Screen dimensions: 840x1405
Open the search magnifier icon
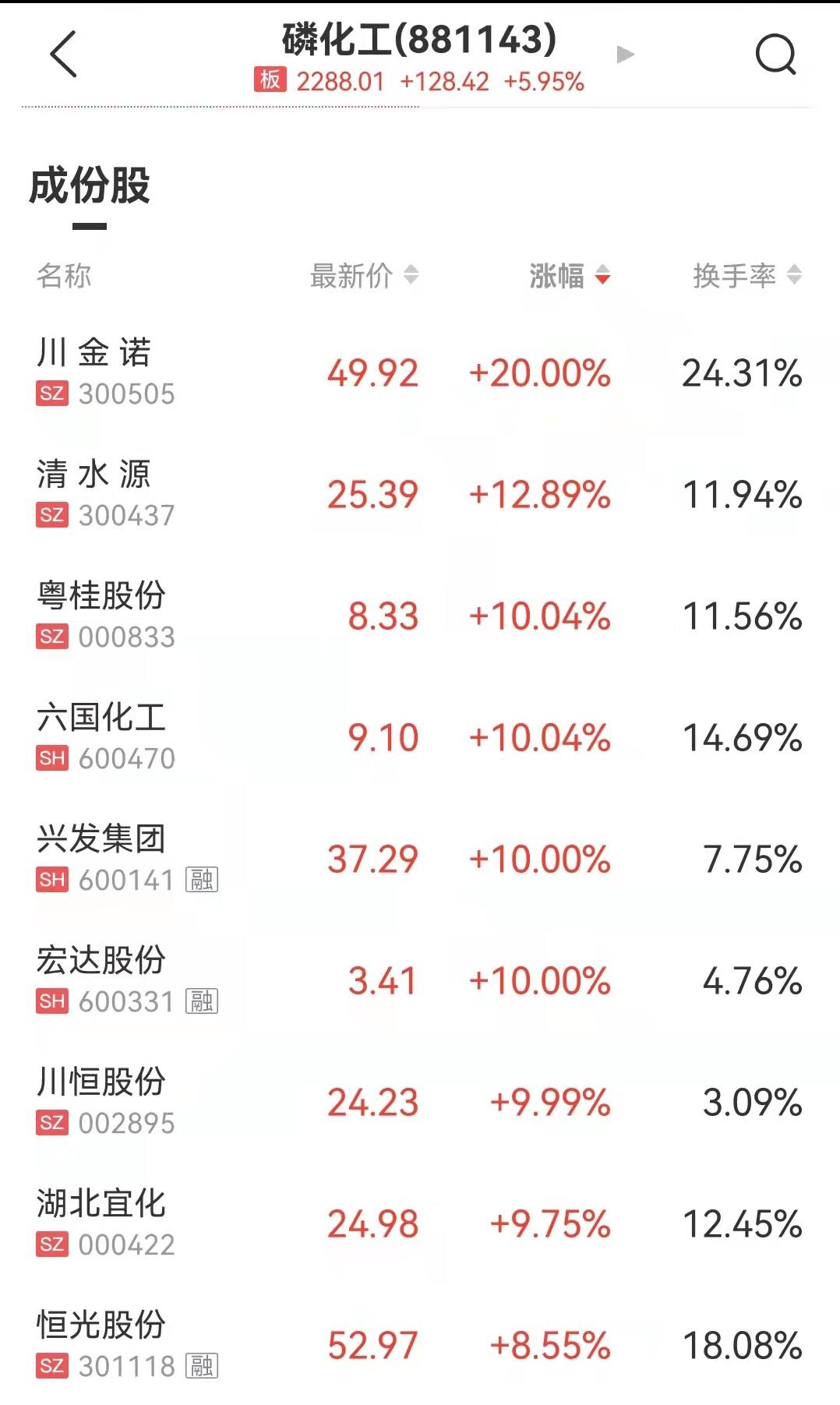pyautogui.click(x=775, y=55)
